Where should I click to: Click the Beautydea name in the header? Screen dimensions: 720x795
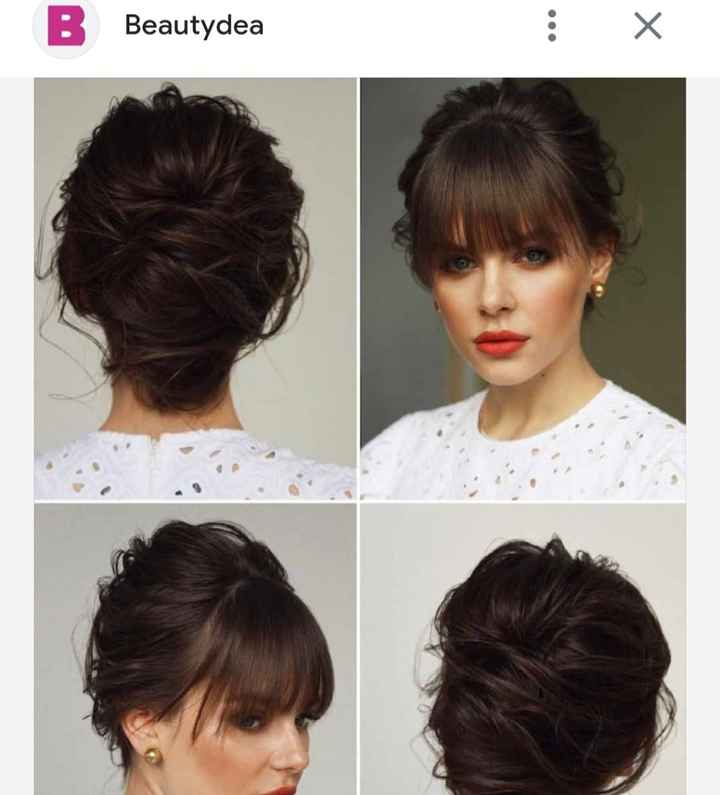tap(194, 27)
